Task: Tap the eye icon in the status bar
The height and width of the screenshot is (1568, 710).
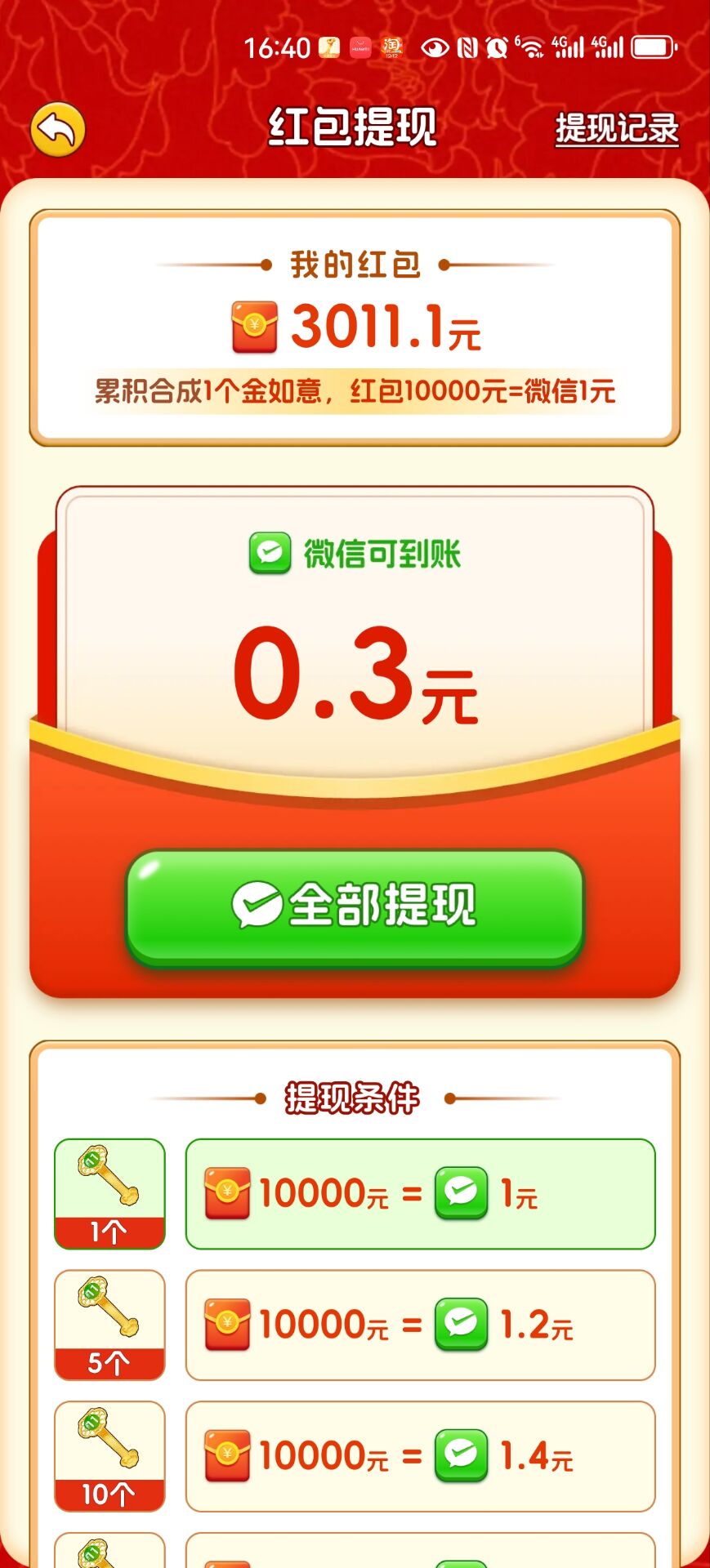Action: point(435,47)
